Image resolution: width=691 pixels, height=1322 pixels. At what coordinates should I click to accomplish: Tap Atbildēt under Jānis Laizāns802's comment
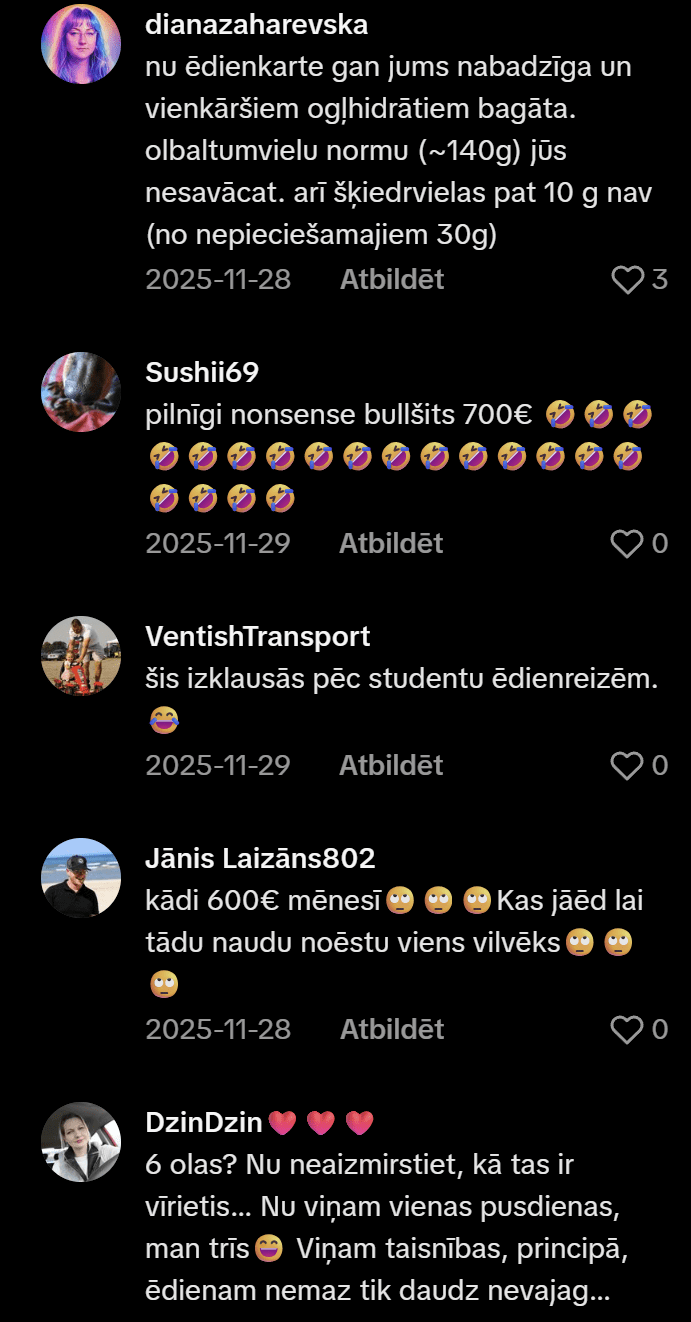pos(392,1030)
